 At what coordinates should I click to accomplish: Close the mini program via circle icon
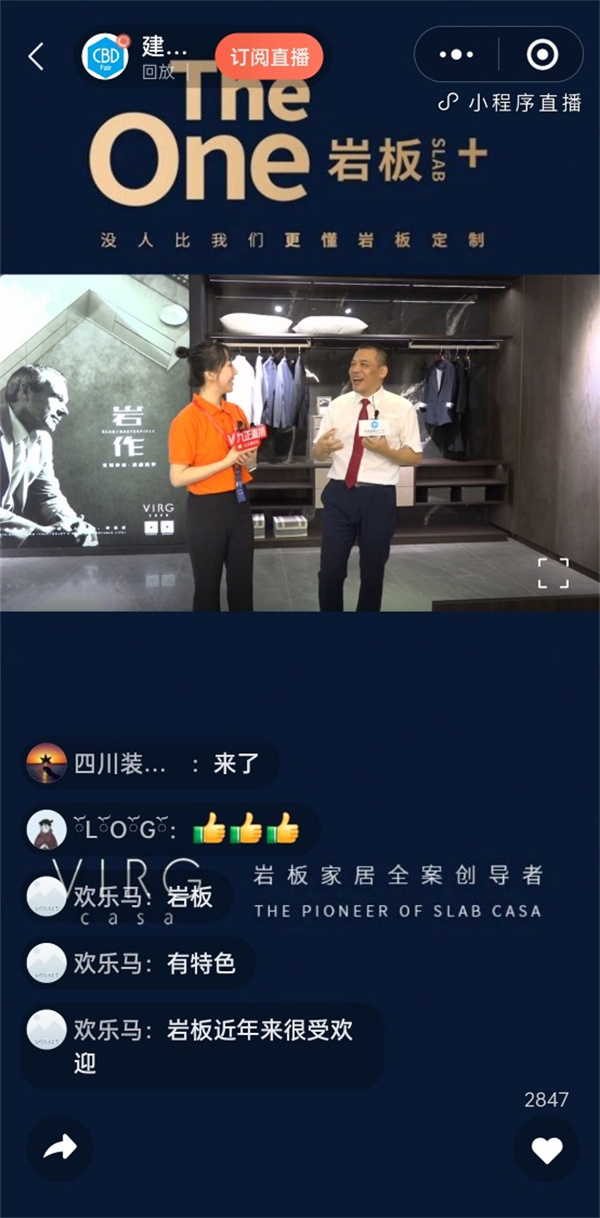click(542, 54)
